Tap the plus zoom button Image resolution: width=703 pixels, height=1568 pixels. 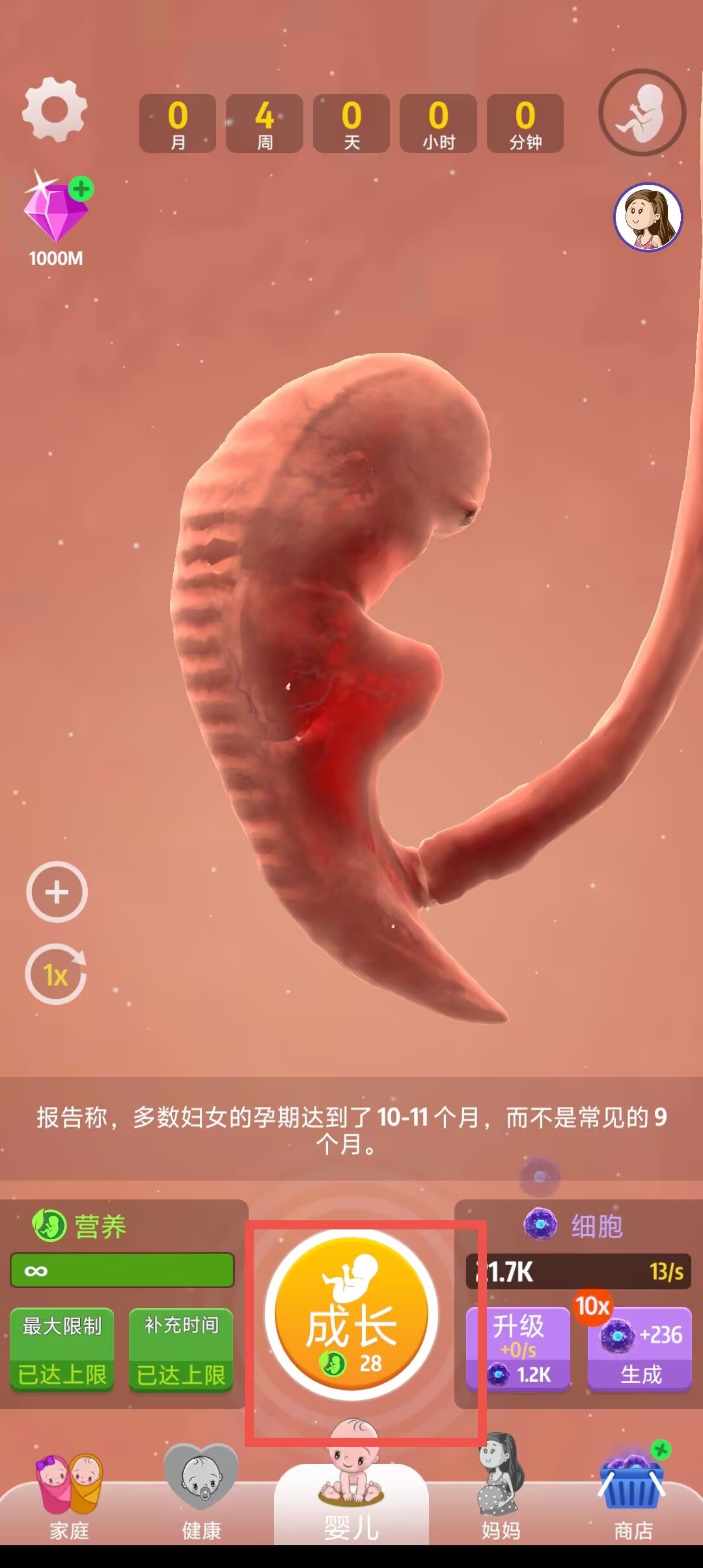(57, 891)
